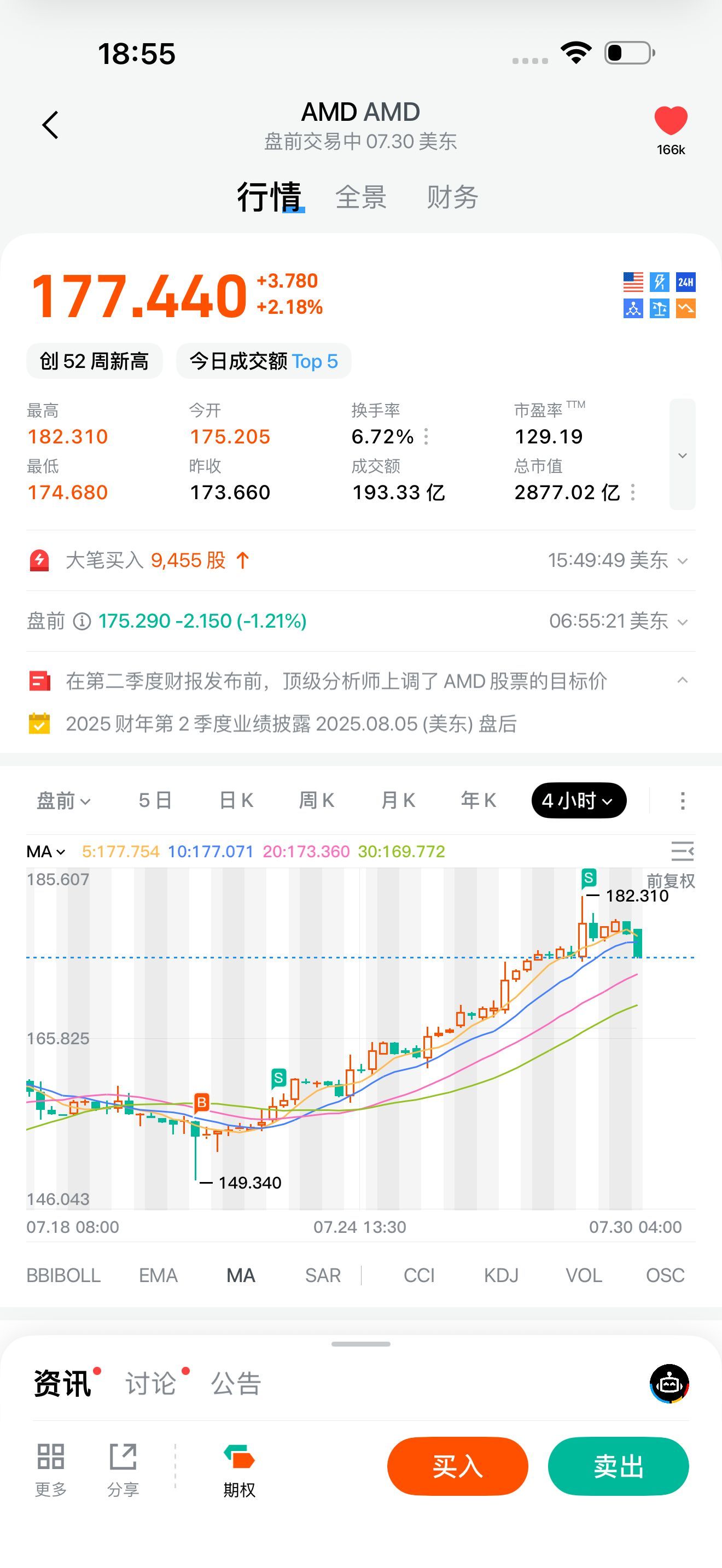
Task: Tap the green 卖出 button
Action: (x=618, y=1466)
